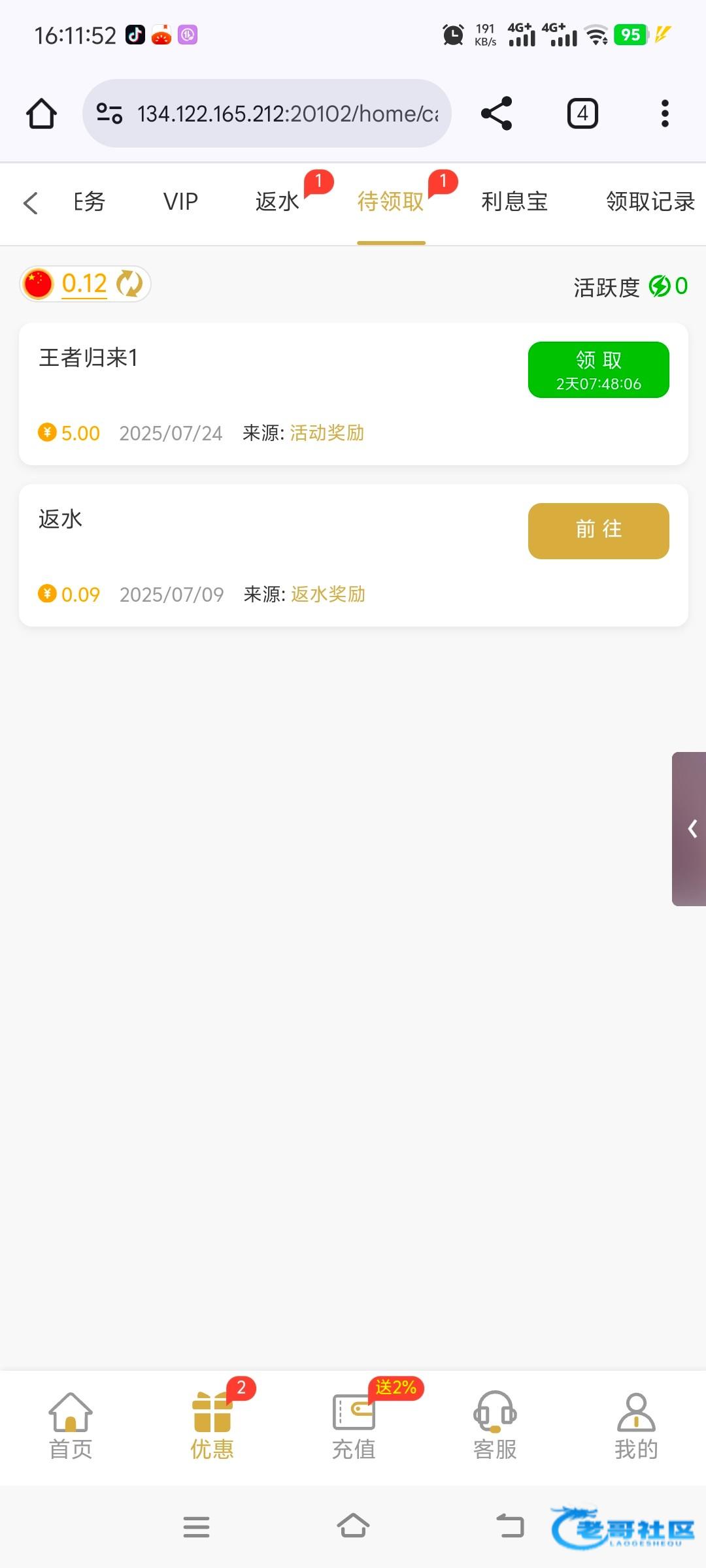Select the 利息宝 tab
This screenshot has height=1568, width=706.
coord(514,202)
